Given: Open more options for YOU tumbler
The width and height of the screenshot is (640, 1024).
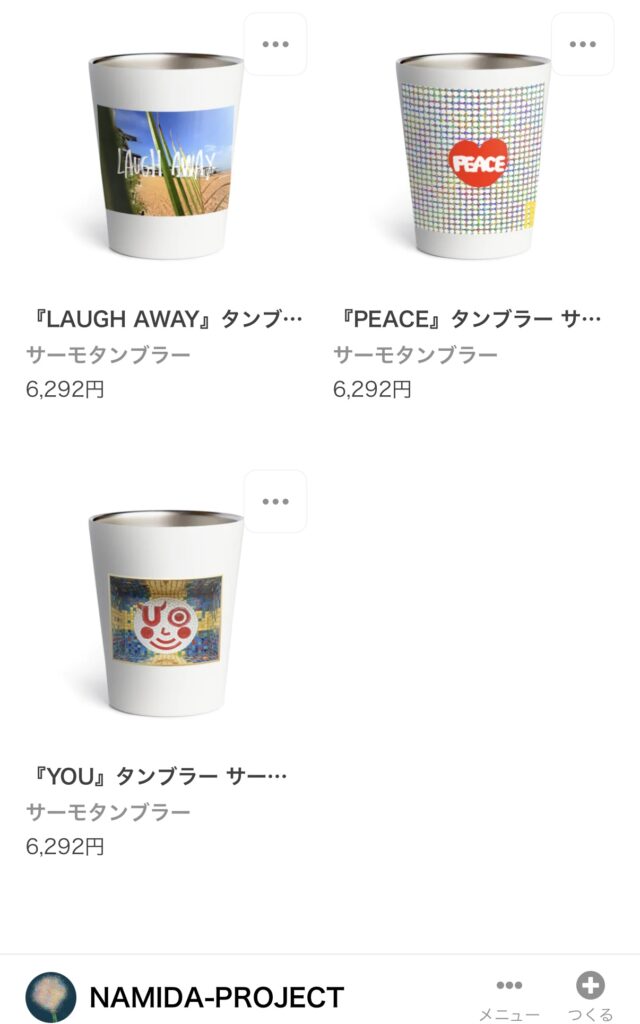Looking at the screenshot, I should coord(275,501).
